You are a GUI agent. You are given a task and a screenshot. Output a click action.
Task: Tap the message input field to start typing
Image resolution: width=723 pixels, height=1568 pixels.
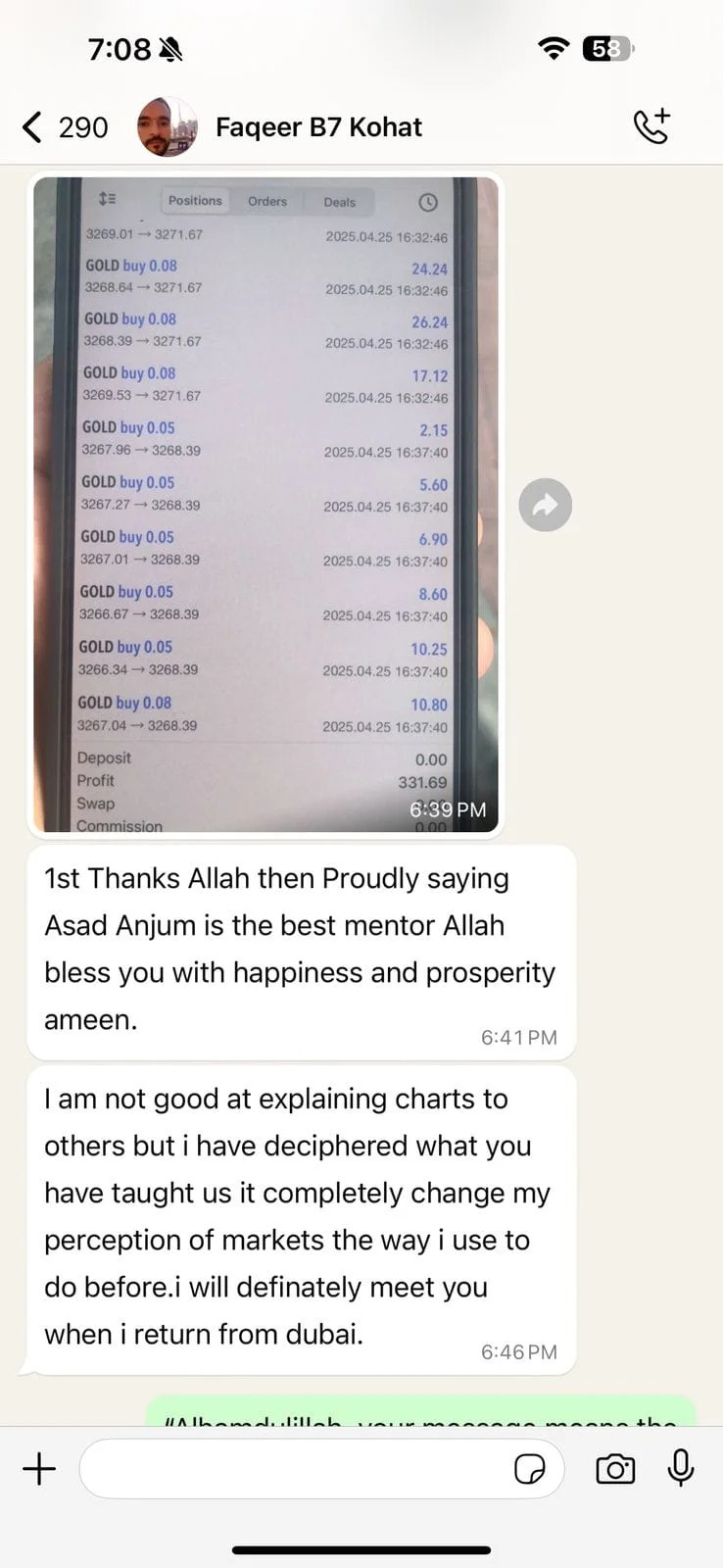point(294,1468)
